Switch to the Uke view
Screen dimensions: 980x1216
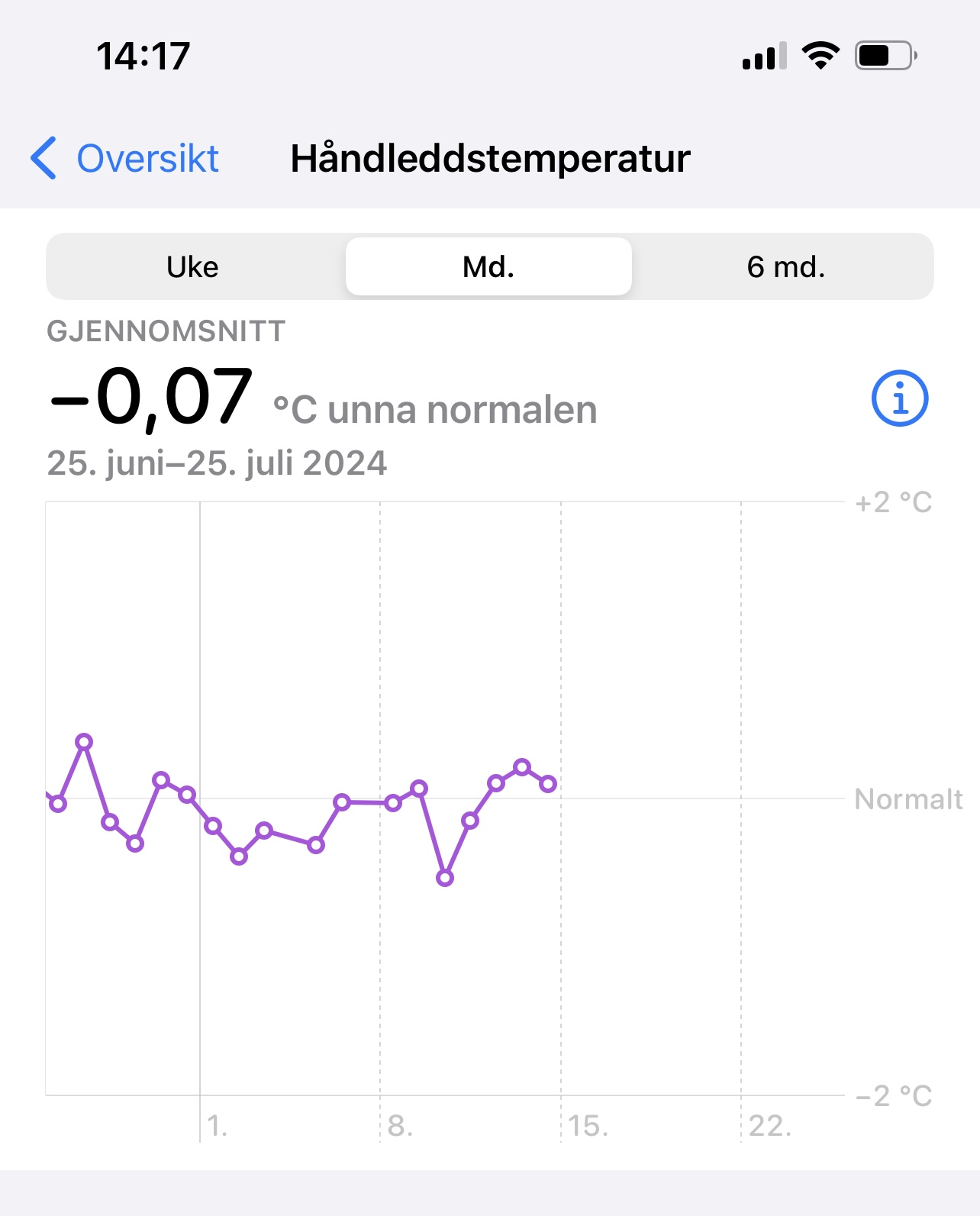pyautogui.click(x=193, y=267)
